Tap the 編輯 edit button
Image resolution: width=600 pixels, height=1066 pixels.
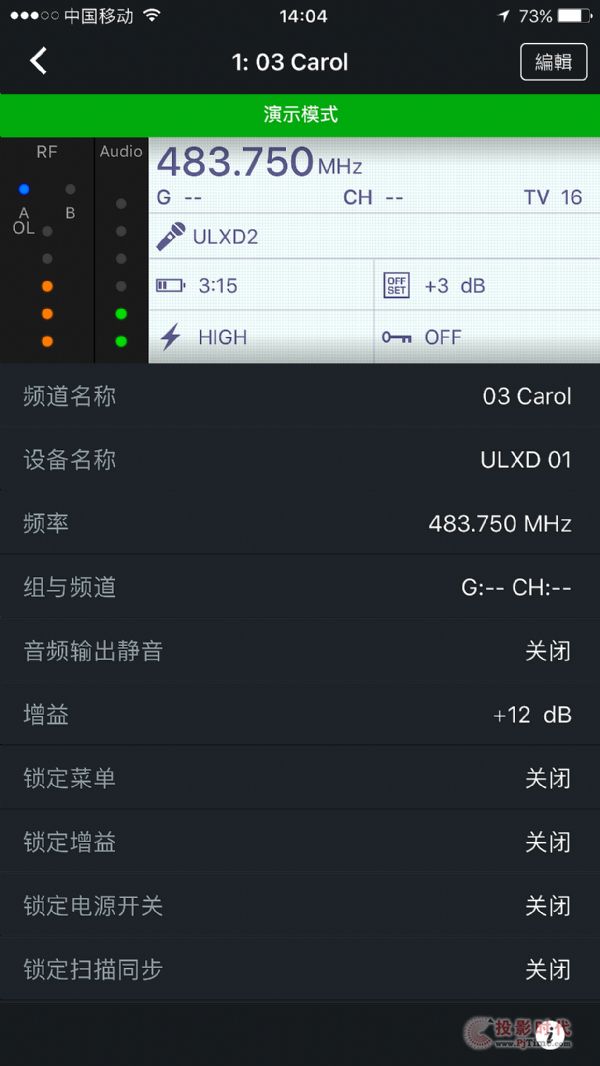(x=553, y=62)
